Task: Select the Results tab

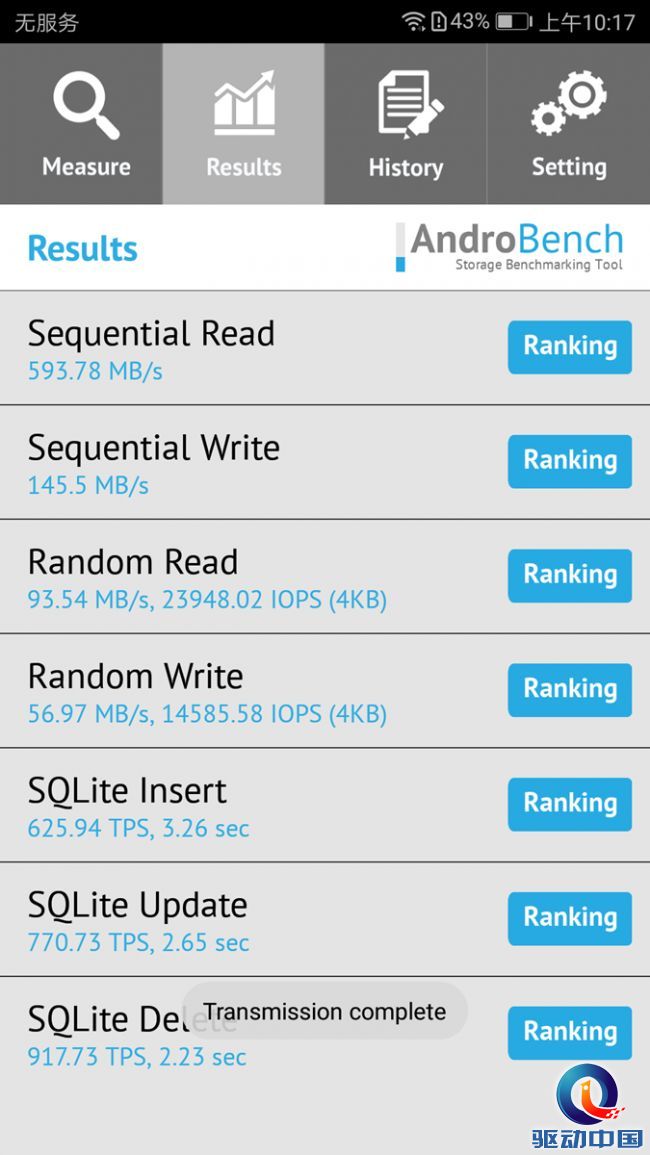Action: pos(244,125)
